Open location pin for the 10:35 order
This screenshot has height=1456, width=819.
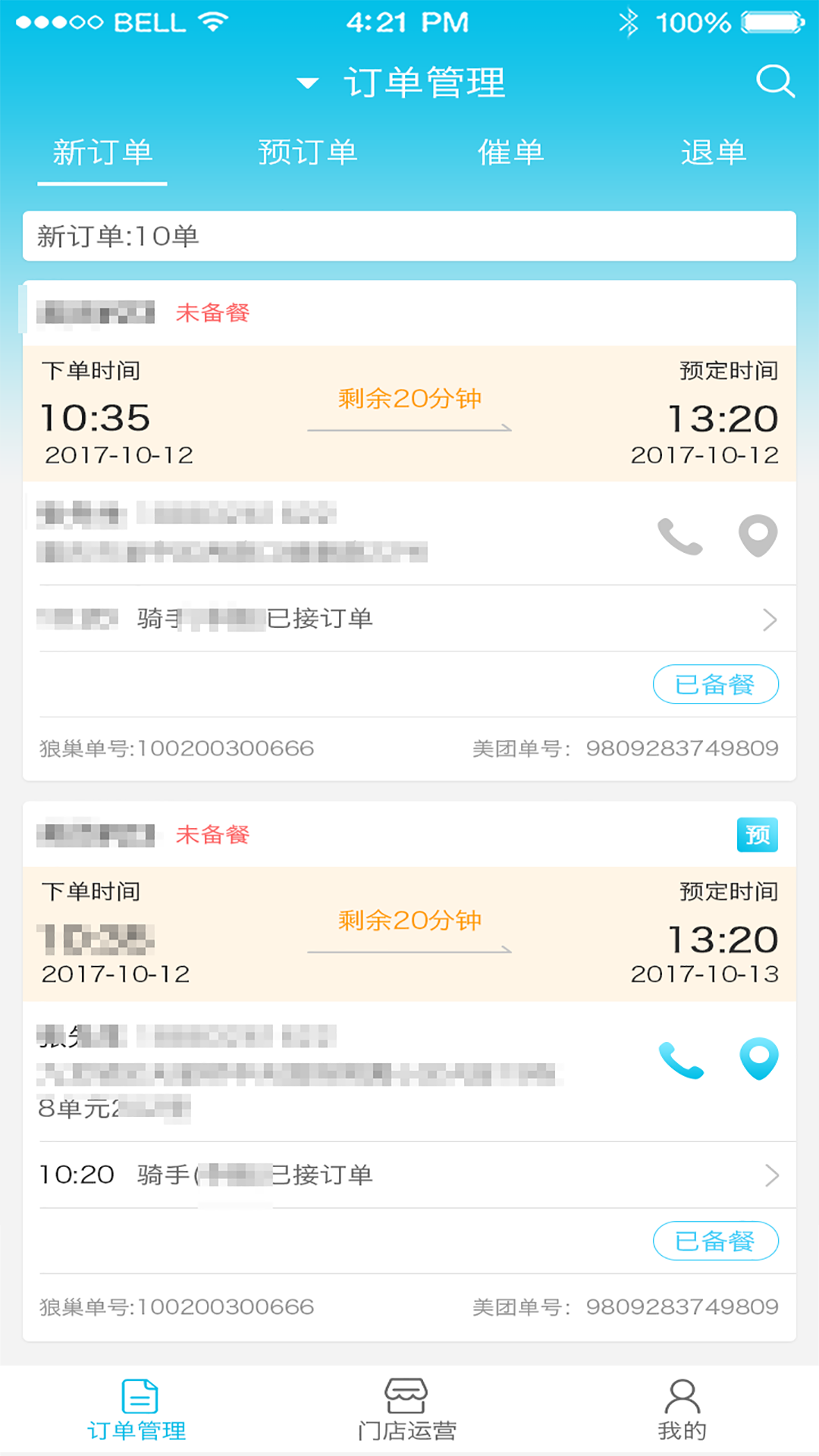[x=758, y=535]
